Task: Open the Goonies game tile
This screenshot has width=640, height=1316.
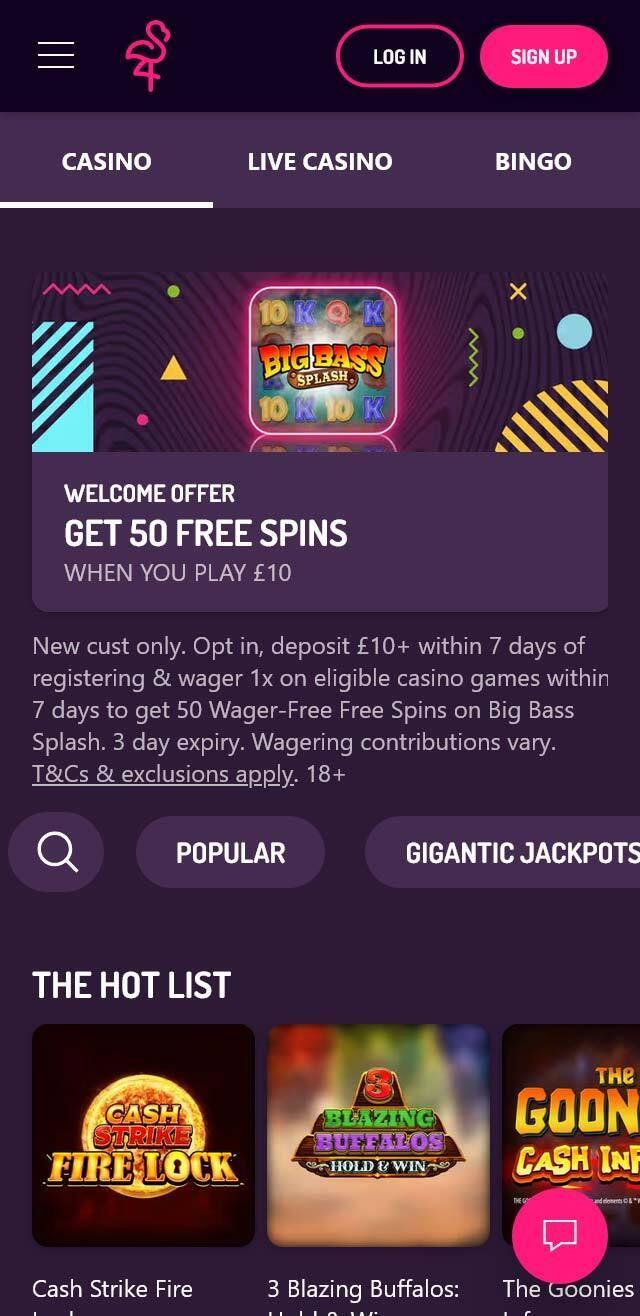Action: coord(571,1135)
